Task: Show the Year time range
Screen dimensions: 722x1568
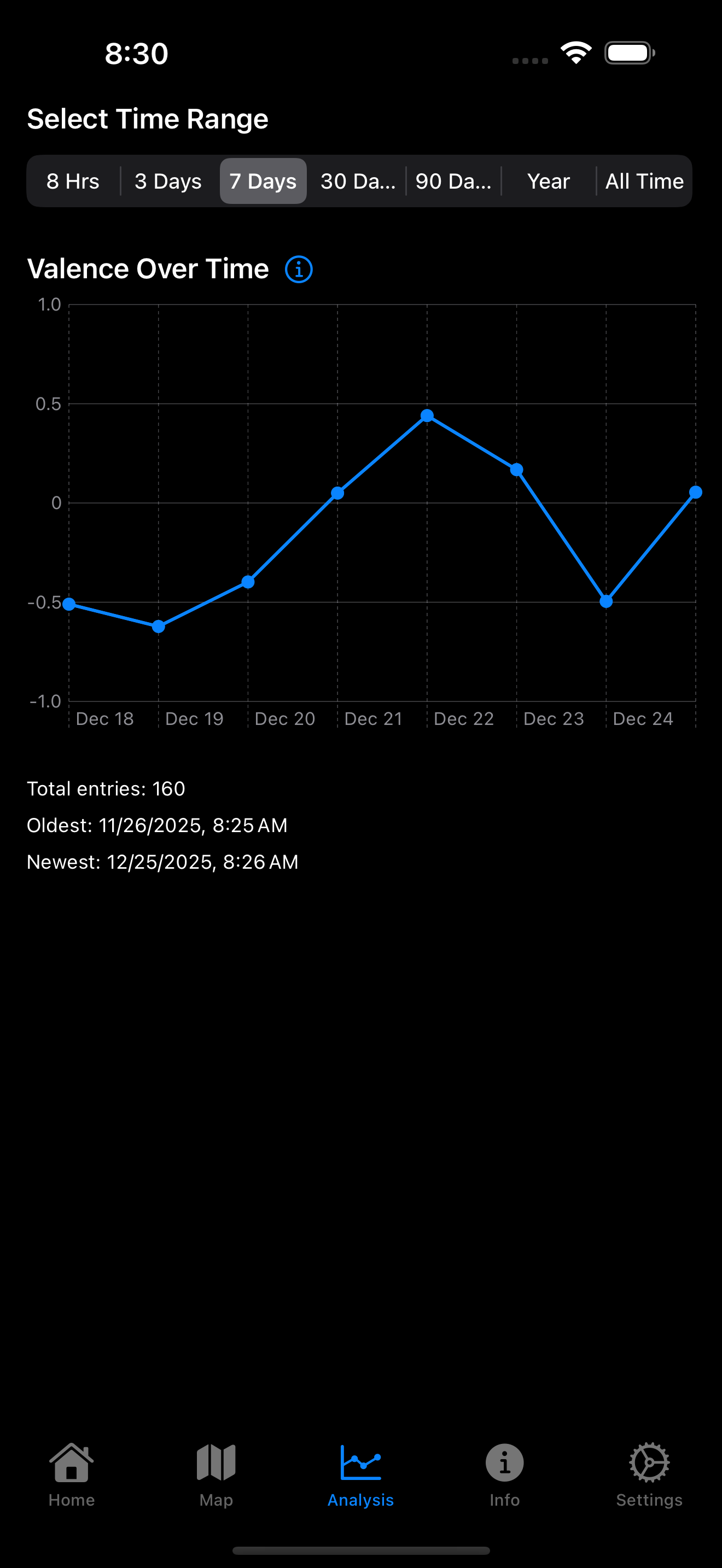Action: tap(548, 182)
